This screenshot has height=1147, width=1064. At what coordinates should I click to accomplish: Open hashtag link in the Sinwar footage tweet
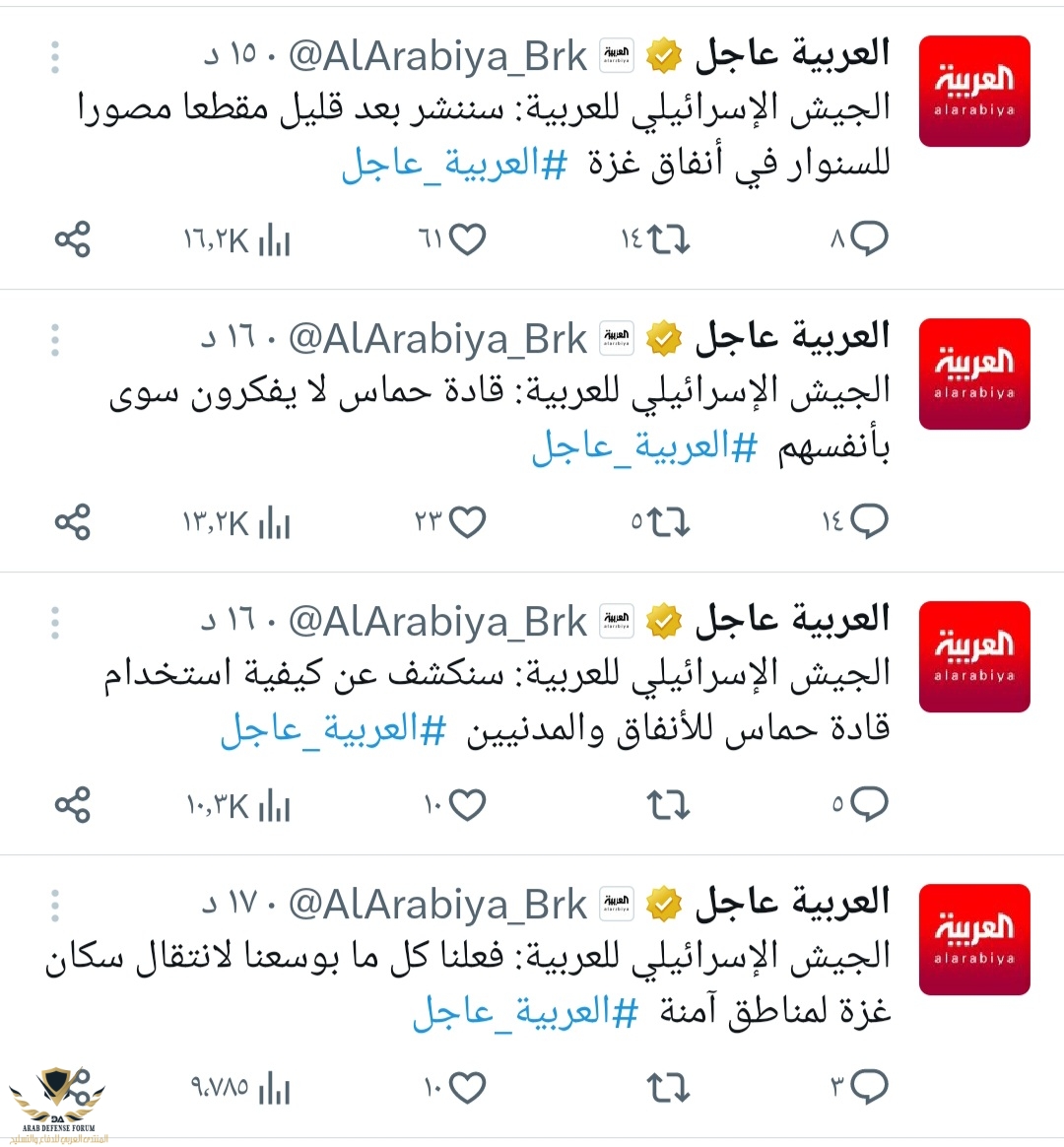454,164
